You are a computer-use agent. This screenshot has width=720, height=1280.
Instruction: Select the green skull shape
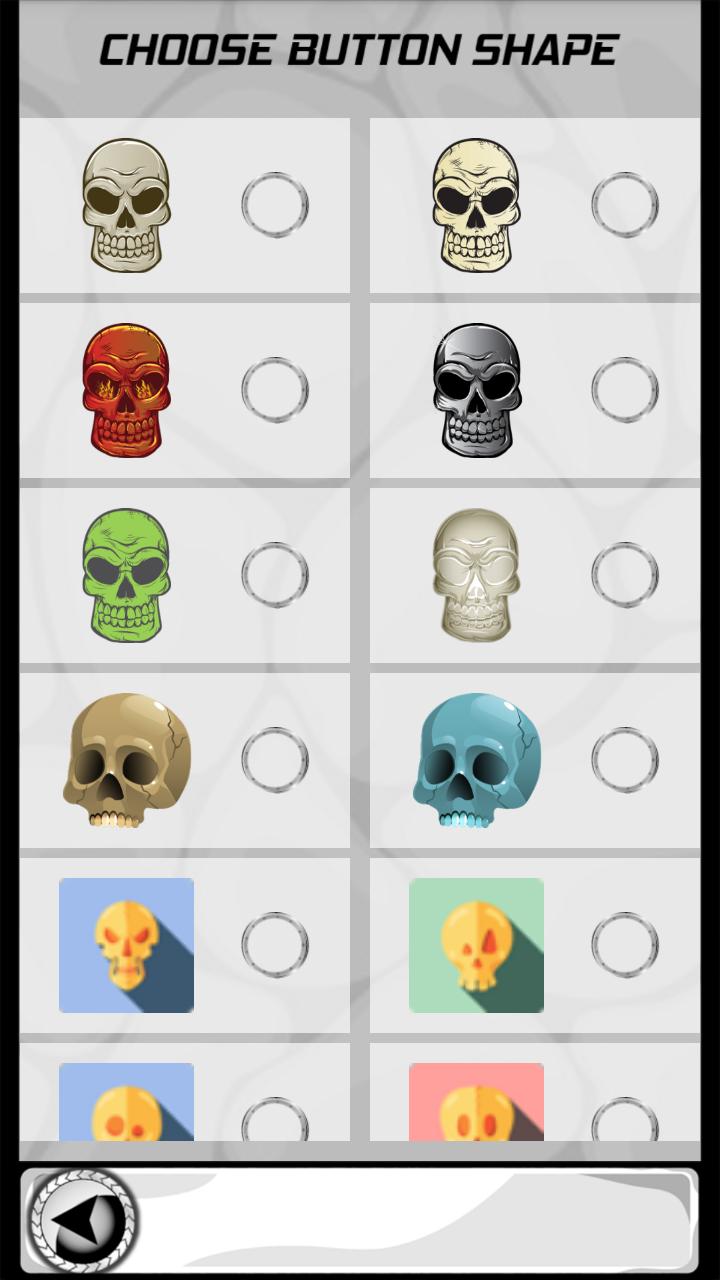point(275,575)
